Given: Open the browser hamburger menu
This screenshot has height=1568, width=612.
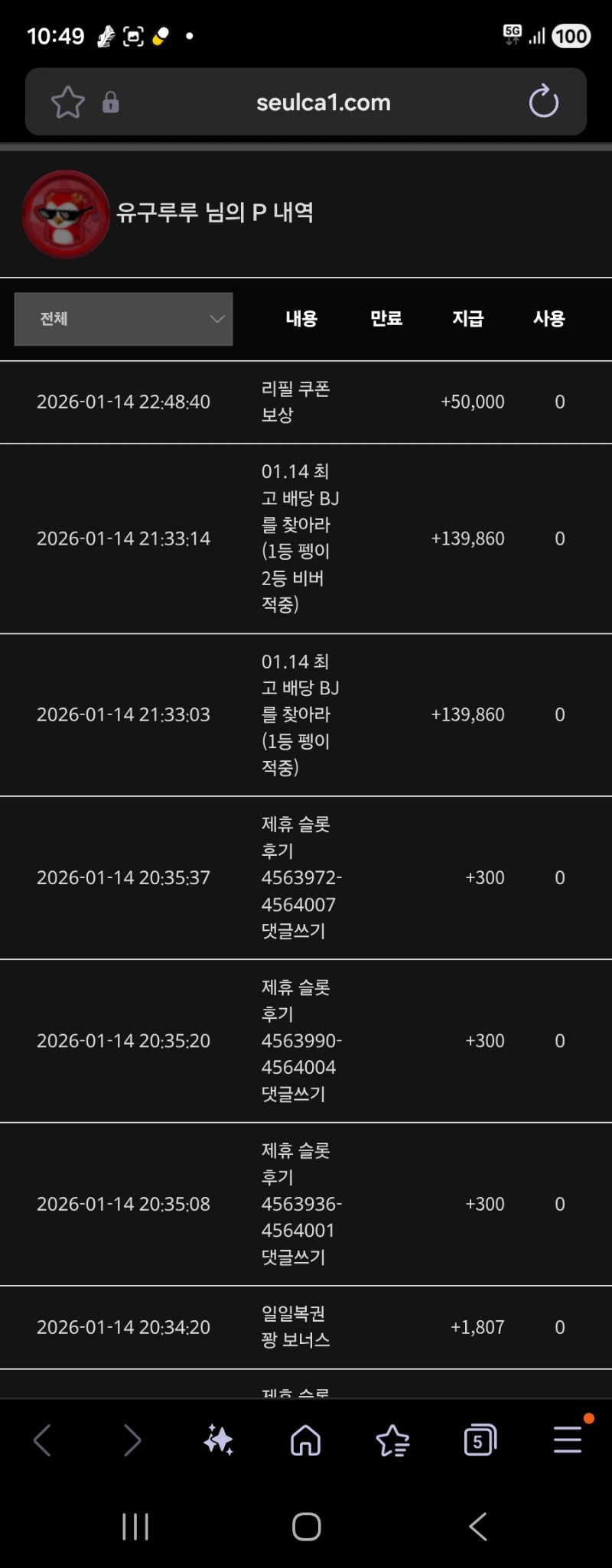Looking at the screenshot, I should pyautogui.click(x=568, y=1441).
